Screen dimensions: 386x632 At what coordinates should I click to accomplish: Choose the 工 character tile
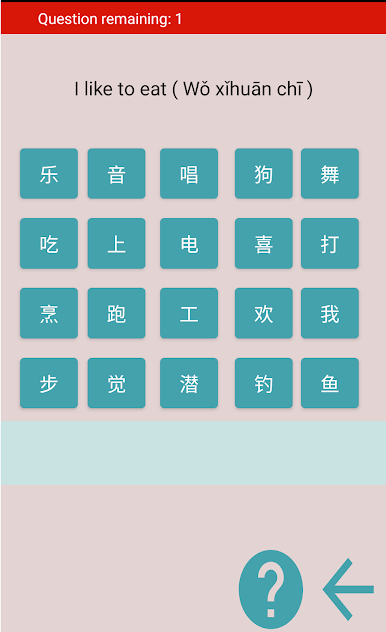click(x=189, y=313)
